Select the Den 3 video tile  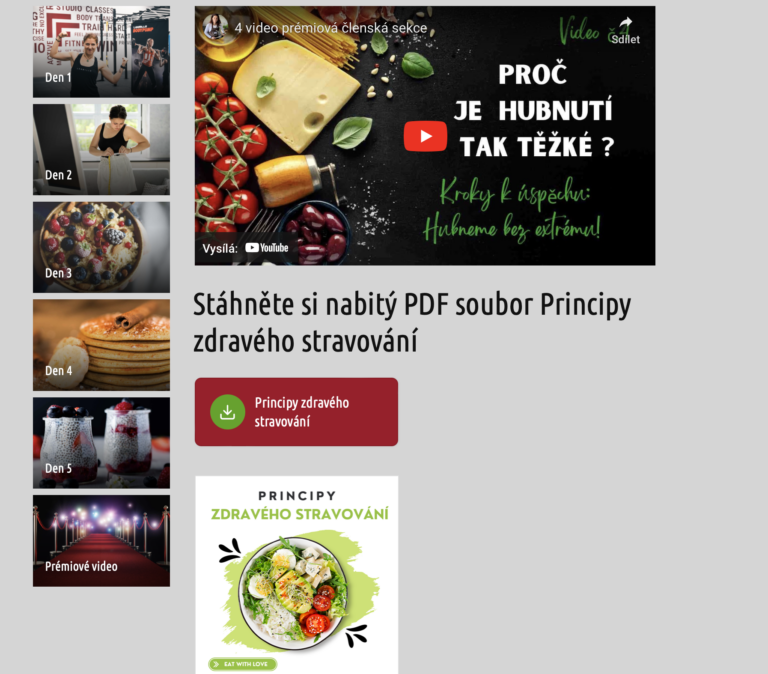(101, 247)
